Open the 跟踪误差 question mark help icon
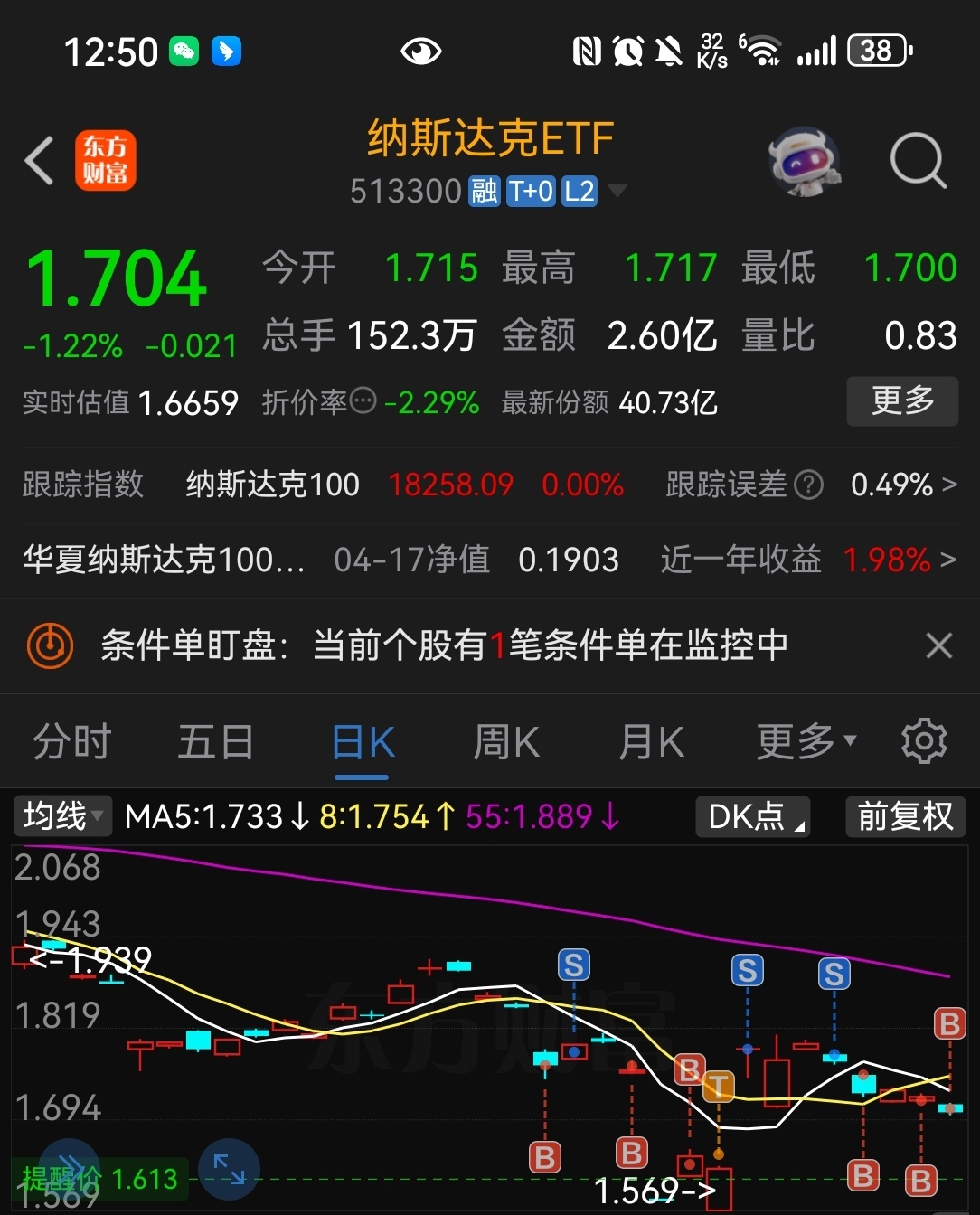Screen dimensions: 980x1215 (807, 485)
